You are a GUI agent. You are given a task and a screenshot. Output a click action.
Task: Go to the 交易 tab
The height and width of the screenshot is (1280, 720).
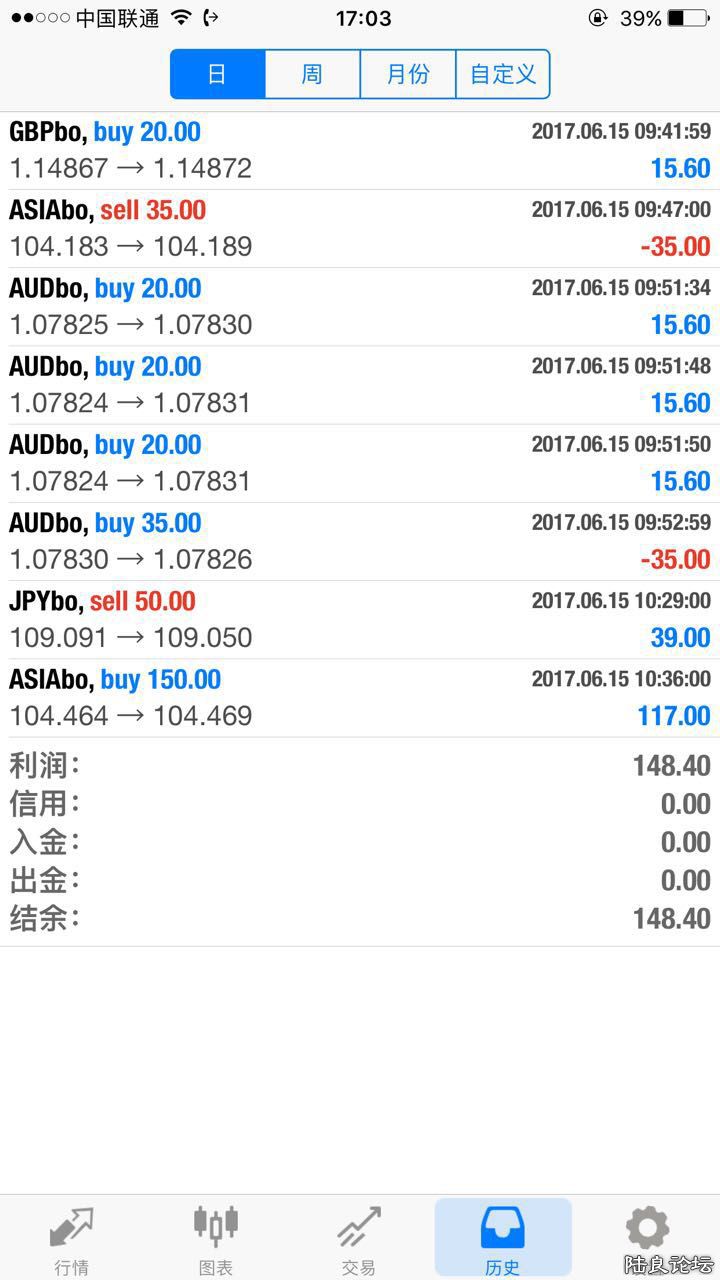(359, 1240)
